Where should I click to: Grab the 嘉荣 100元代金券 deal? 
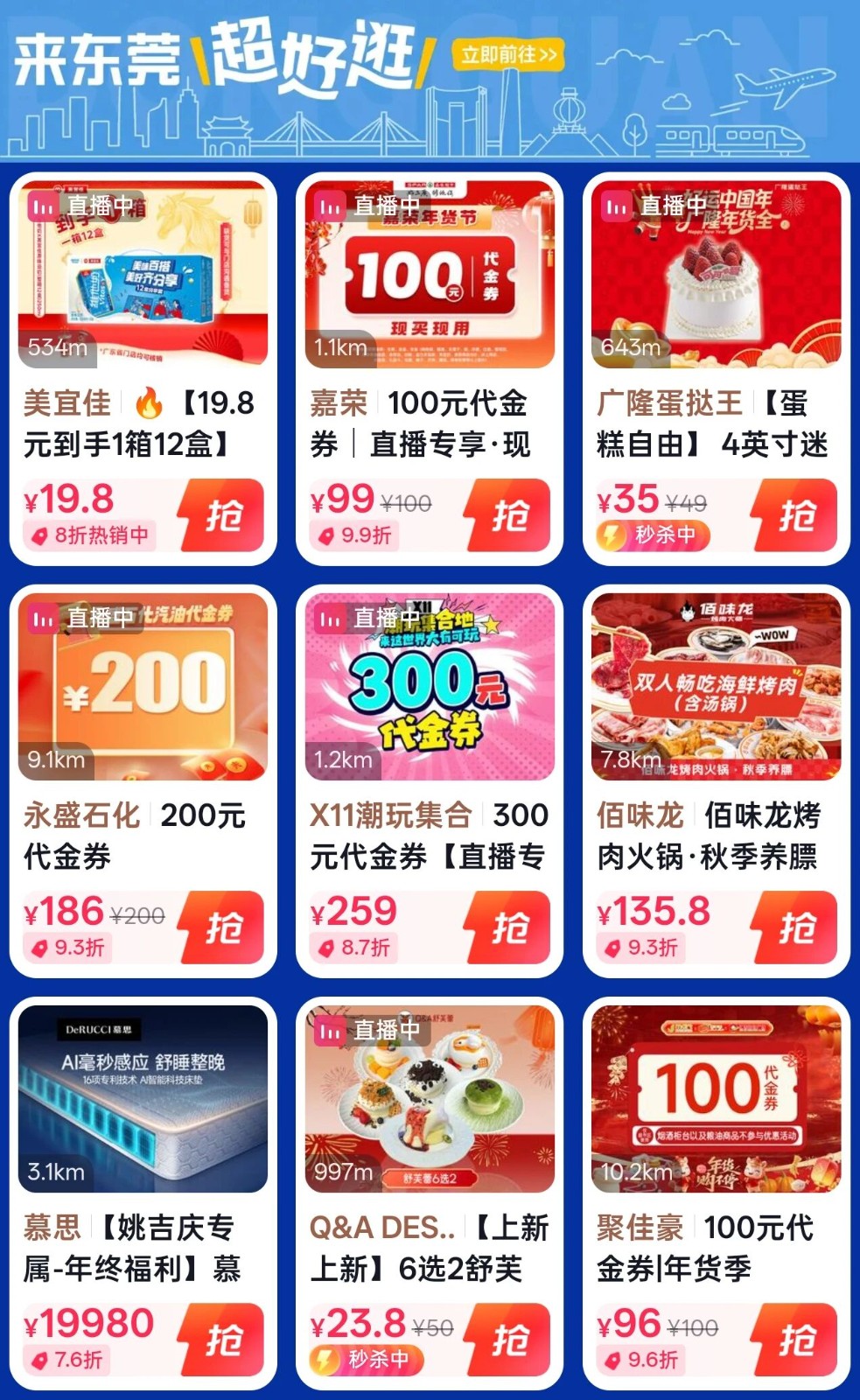point(509,516)
